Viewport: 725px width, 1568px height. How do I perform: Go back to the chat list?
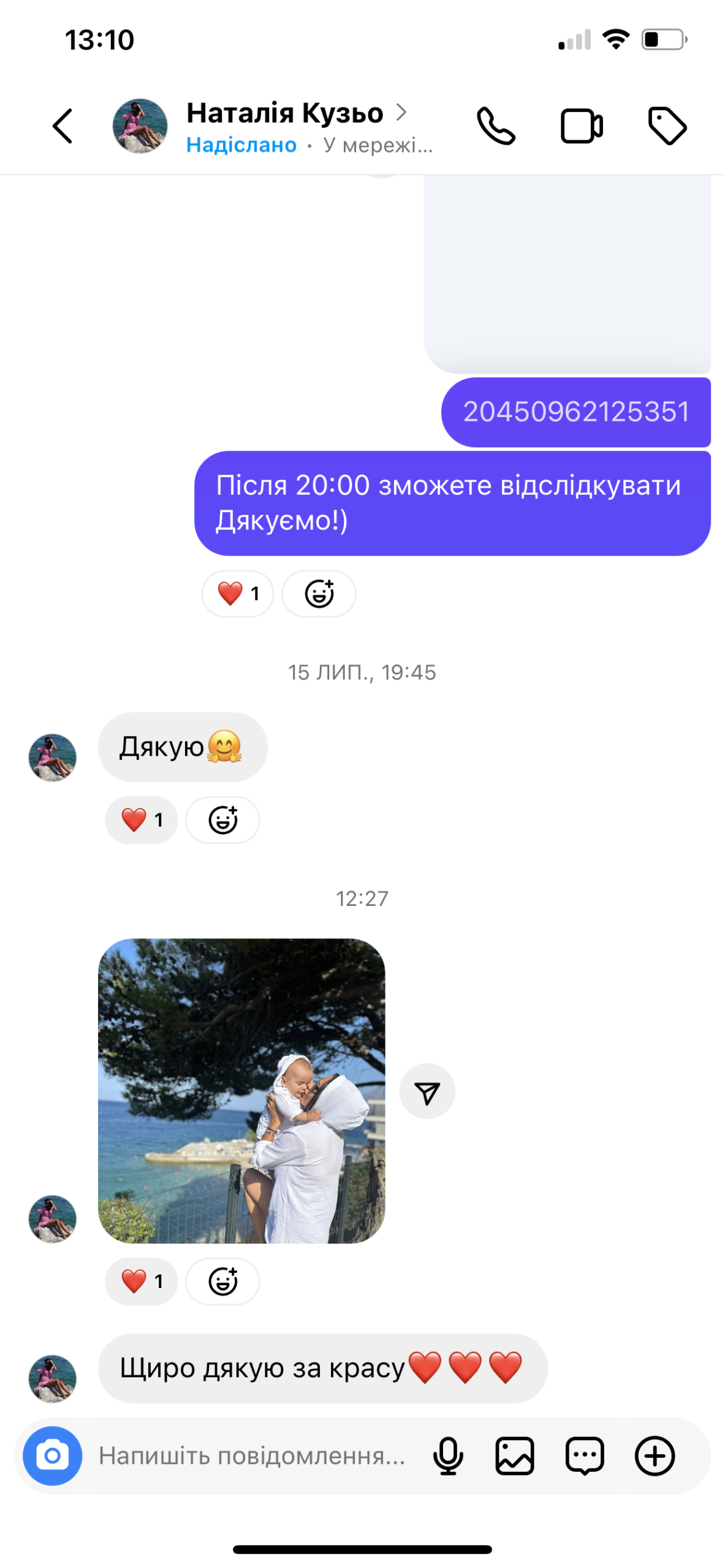(x=63, y=126)
